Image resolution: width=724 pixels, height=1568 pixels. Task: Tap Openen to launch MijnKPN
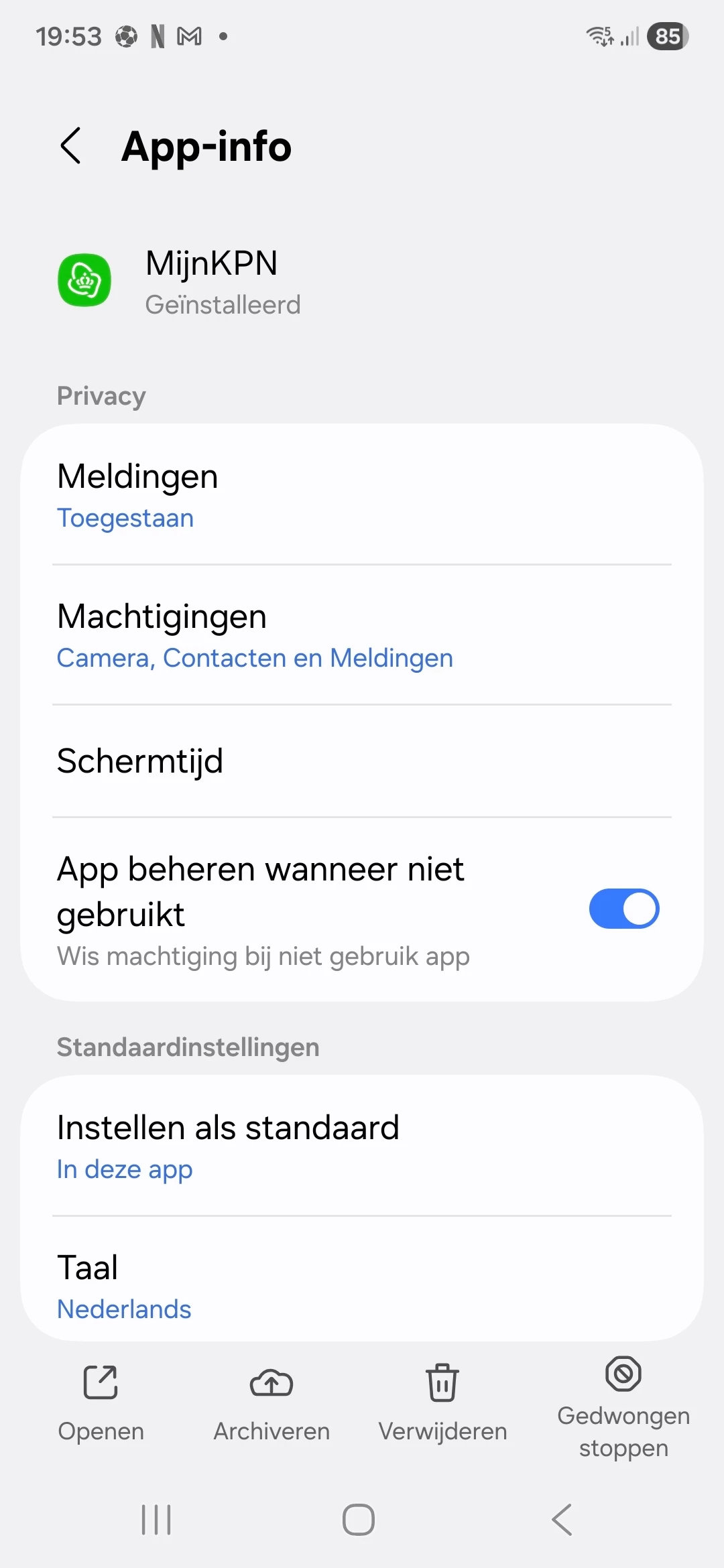coord(101,1400)
